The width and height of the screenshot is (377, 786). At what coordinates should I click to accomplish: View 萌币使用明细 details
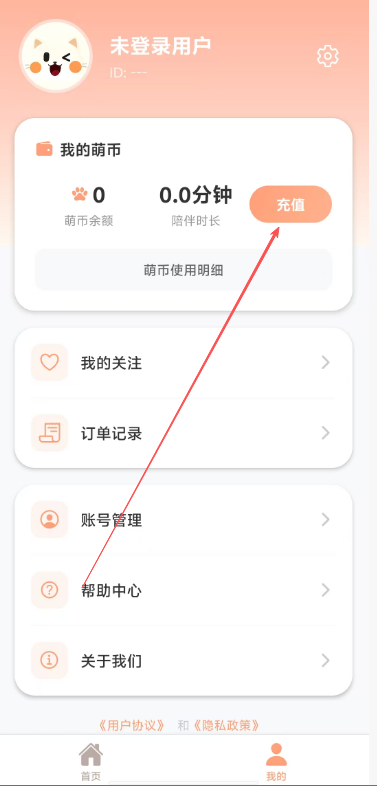click(x=183, y=270)
